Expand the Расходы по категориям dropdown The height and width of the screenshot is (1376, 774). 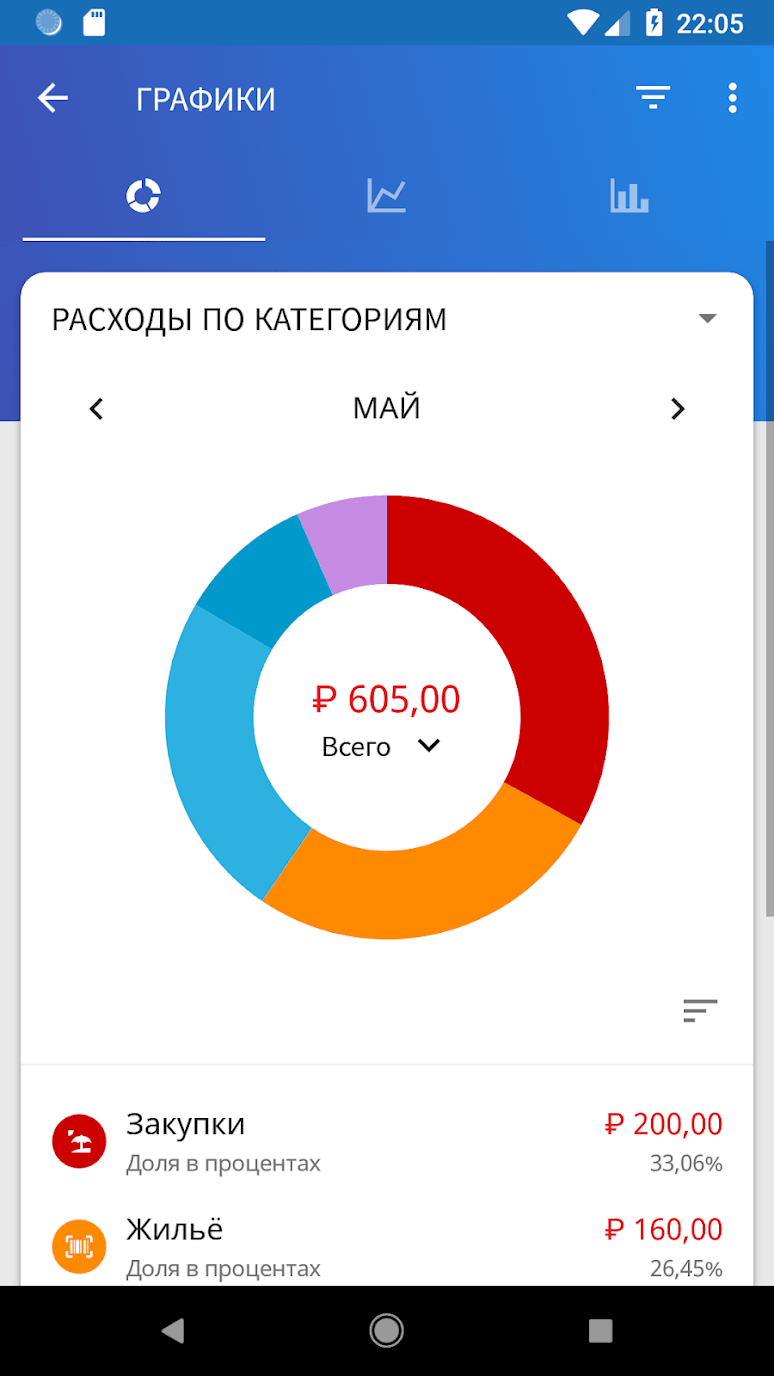pos(707,319)
